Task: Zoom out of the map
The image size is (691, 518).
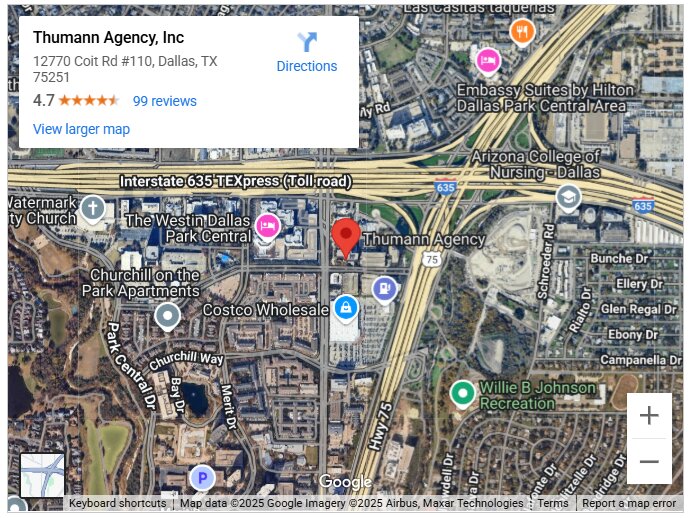Action: (649, 461)
